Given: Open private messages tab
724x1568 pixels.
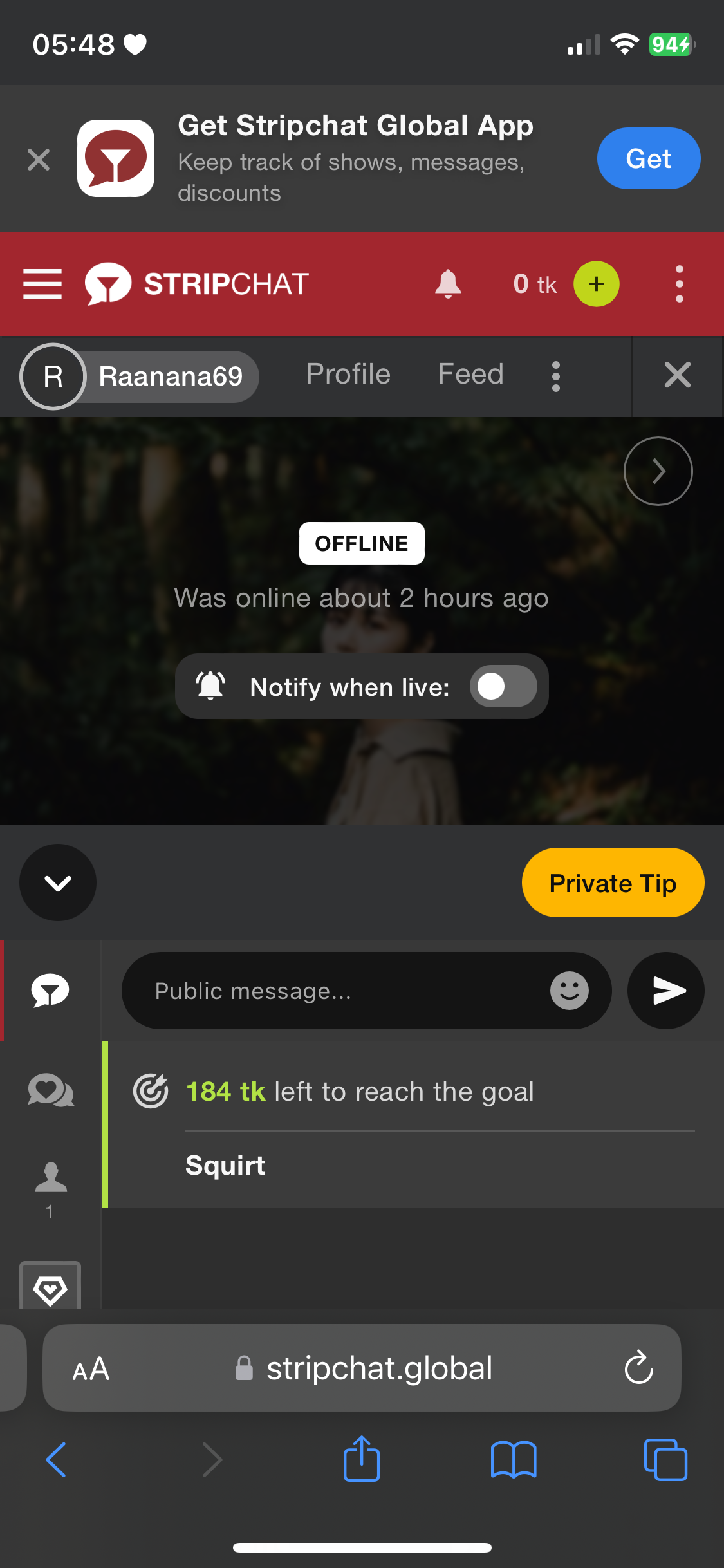Looking at the screenshot, I should [x=51, y=1091].
